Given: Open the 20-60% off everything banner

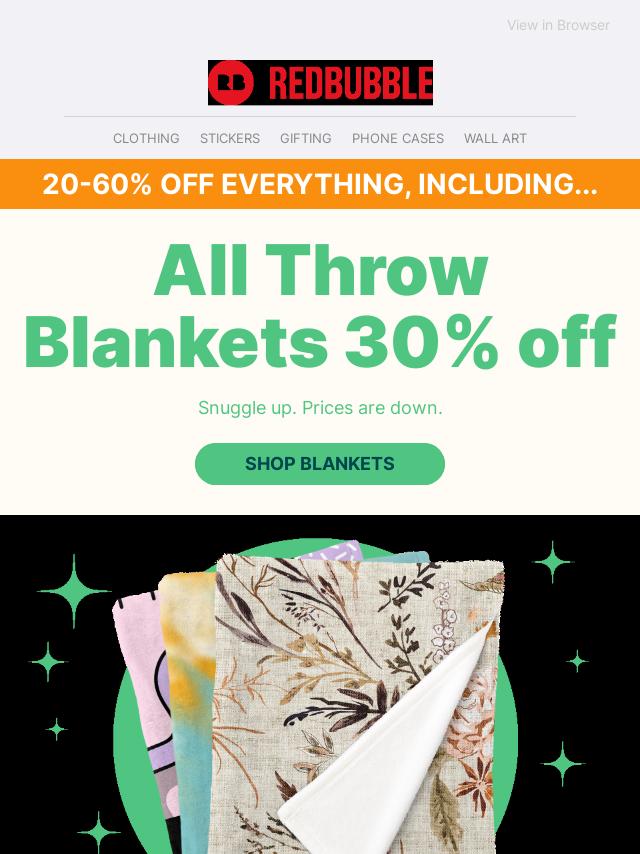Looking at the screenshot, I should (x=320, y=185).
